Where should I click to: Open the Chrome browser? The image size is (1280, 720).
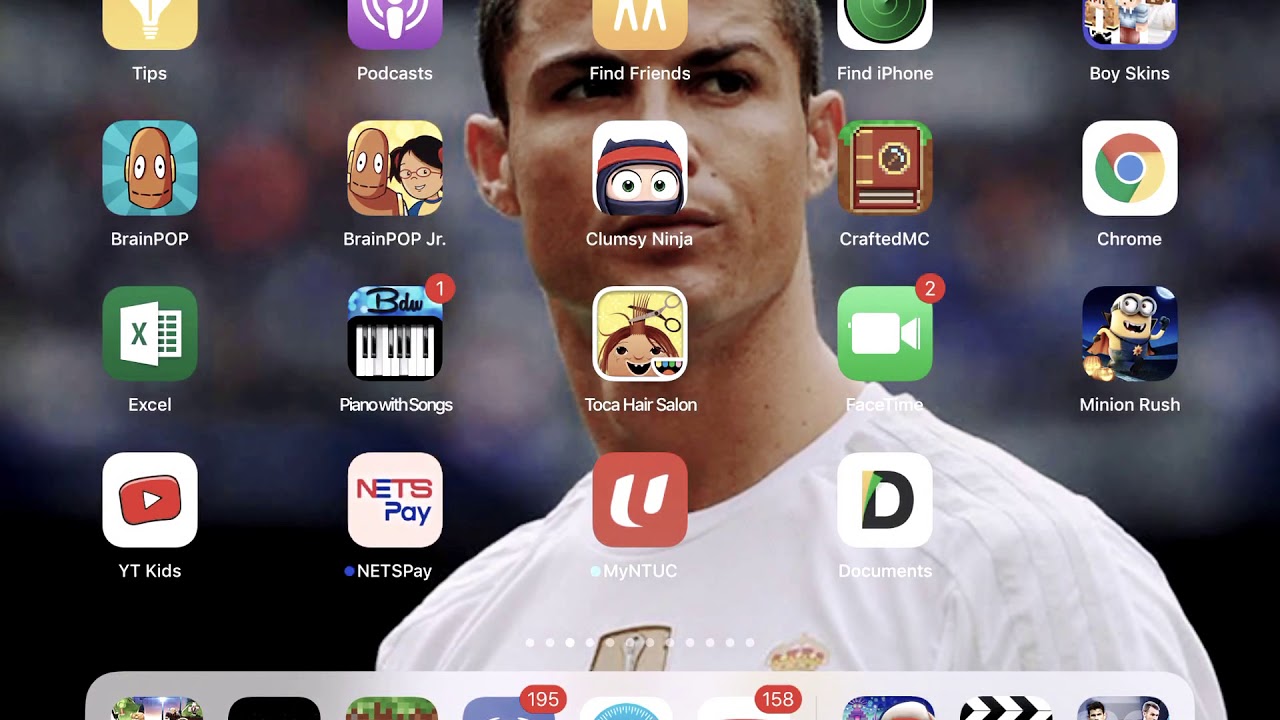[x=1130, y=168]
